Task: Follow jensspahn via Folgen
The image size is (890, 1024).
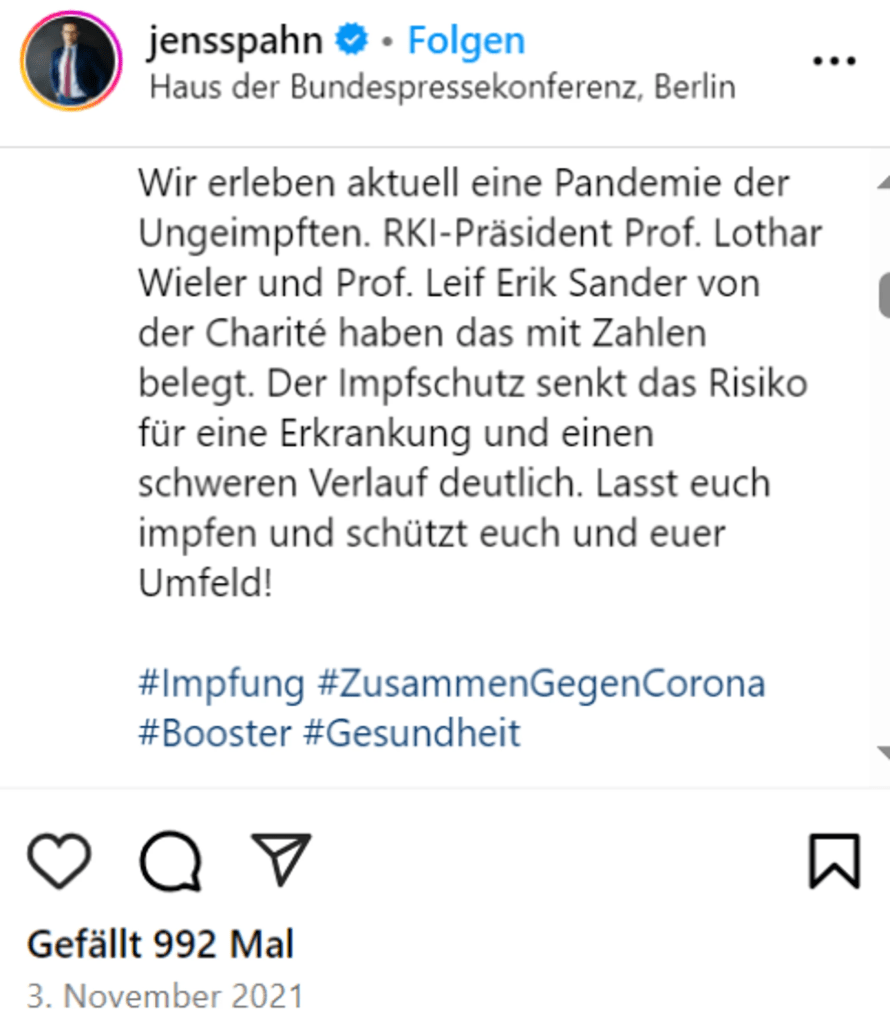Action: click(466, 40)
